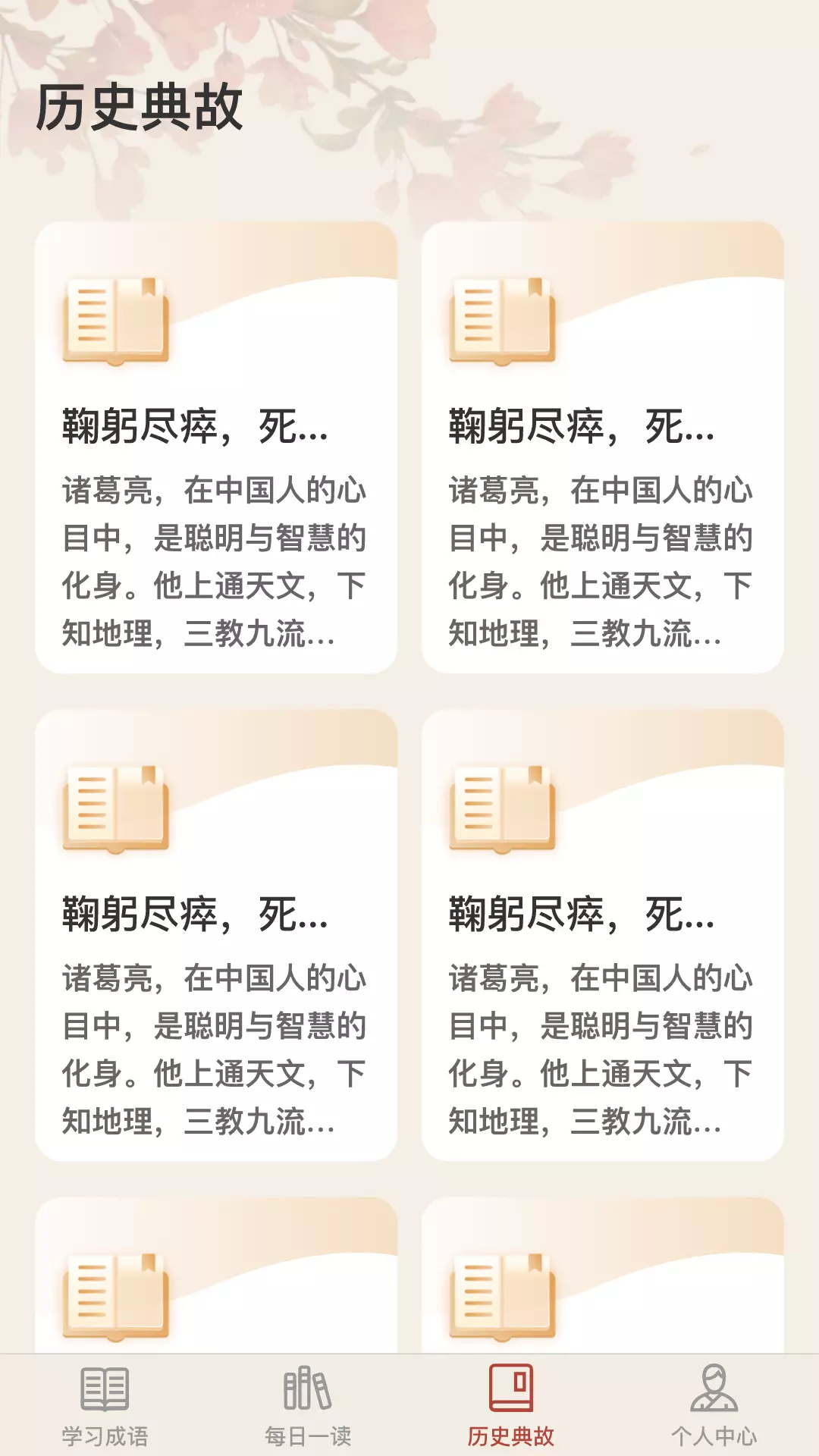The width and height of the screenshot is (819, 1456).
Task: Switch to the 学习成语 tab
Action: (104, 1405)
